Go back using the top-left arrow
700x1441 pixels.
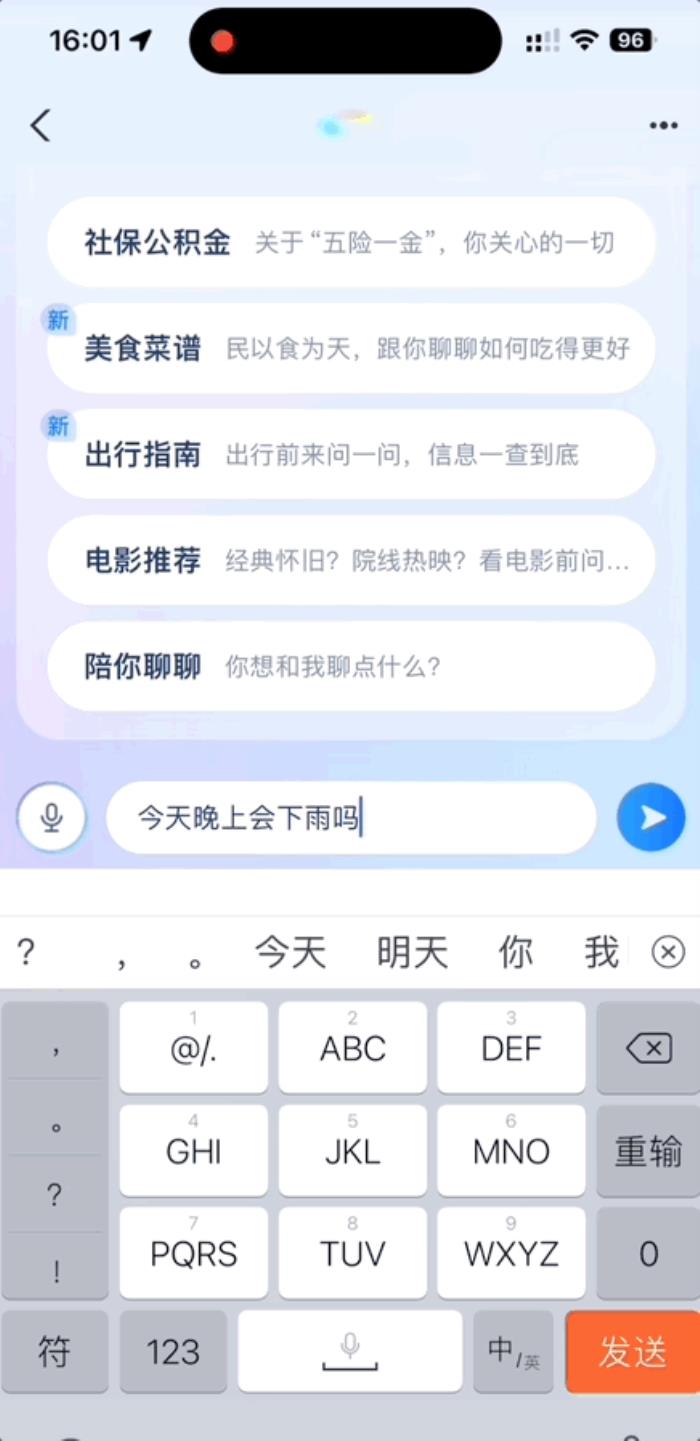pos(40,126)
